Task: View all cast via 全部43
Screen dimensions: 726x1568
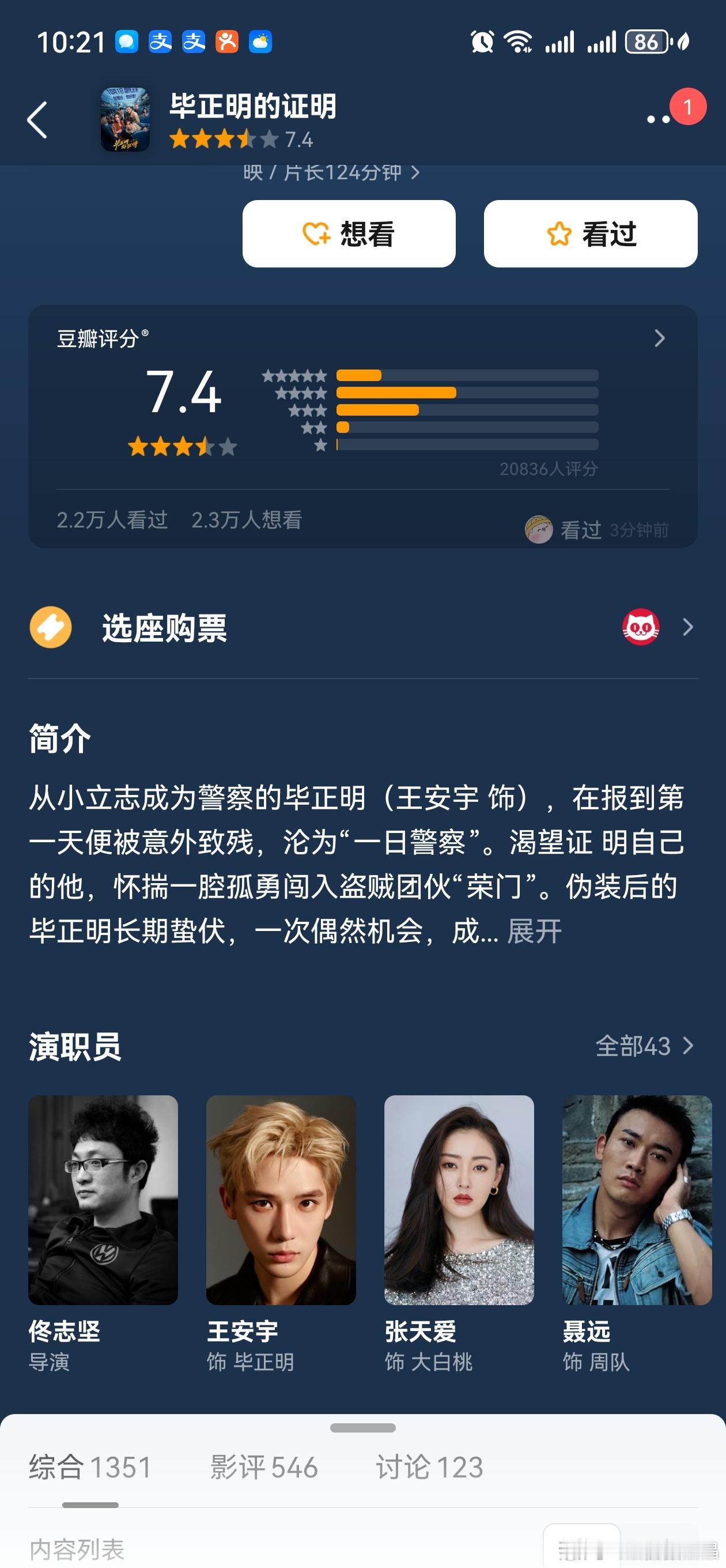Action: [643, 1046]
